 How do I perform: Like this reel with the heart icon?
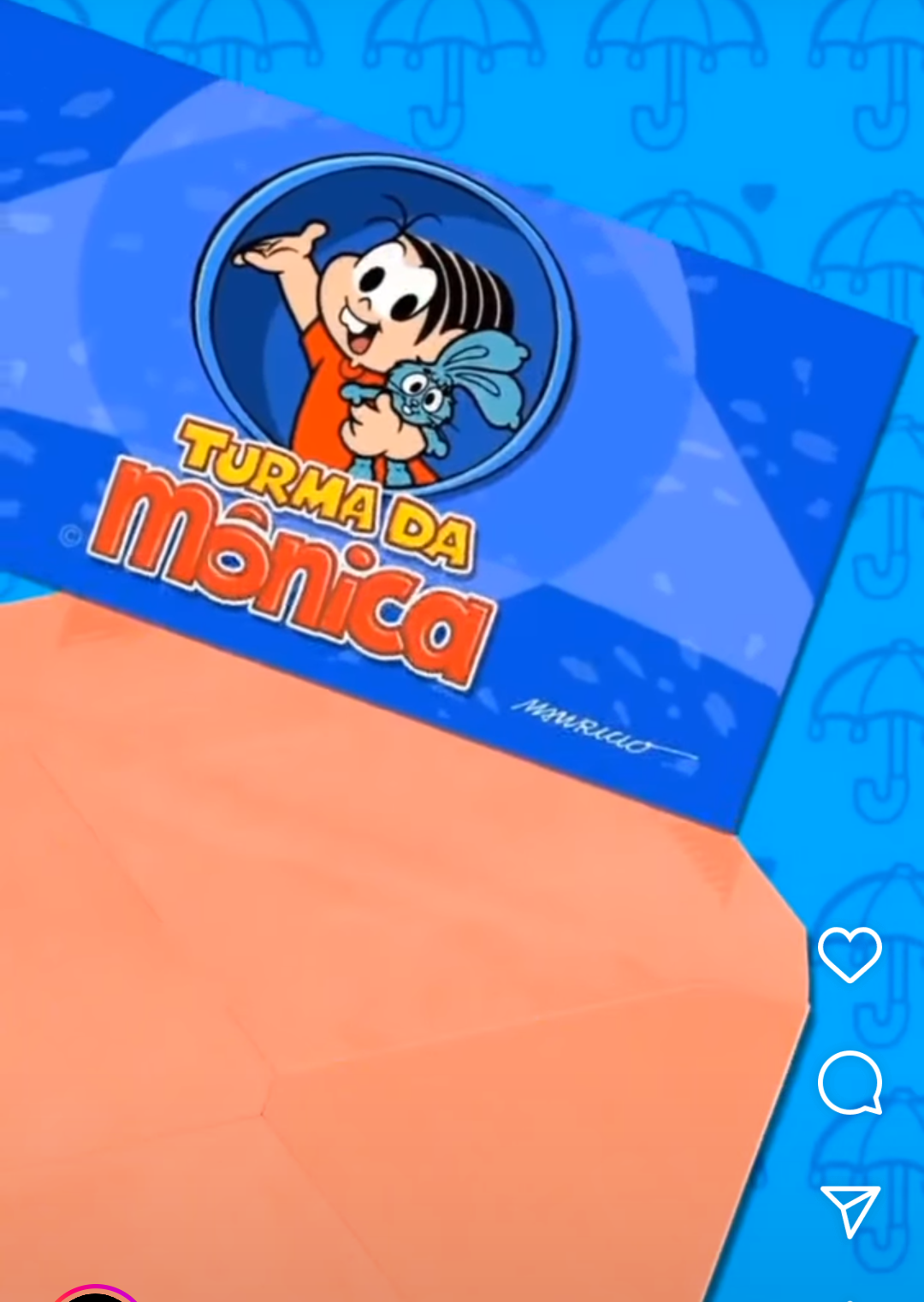pos(849,955)
